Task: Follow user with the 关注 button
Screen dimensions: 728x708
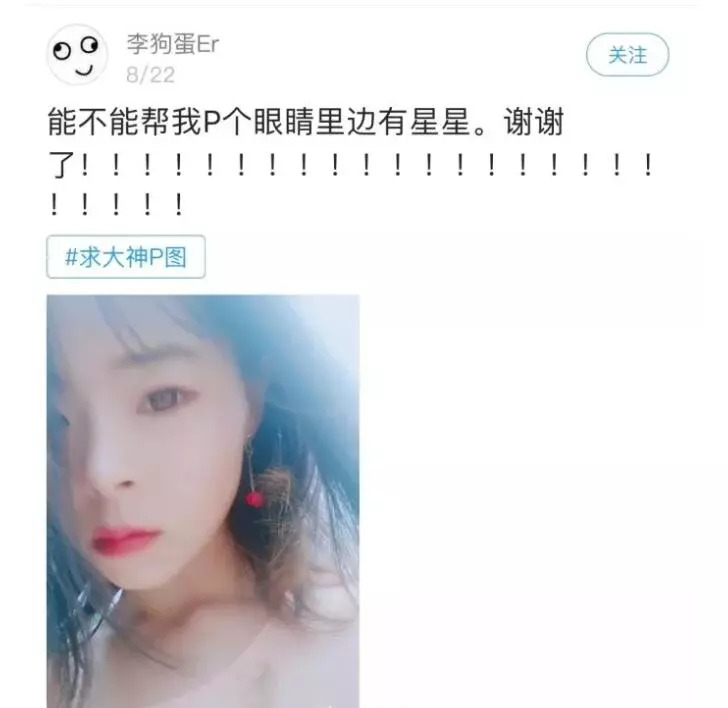Action: point(627,55)
